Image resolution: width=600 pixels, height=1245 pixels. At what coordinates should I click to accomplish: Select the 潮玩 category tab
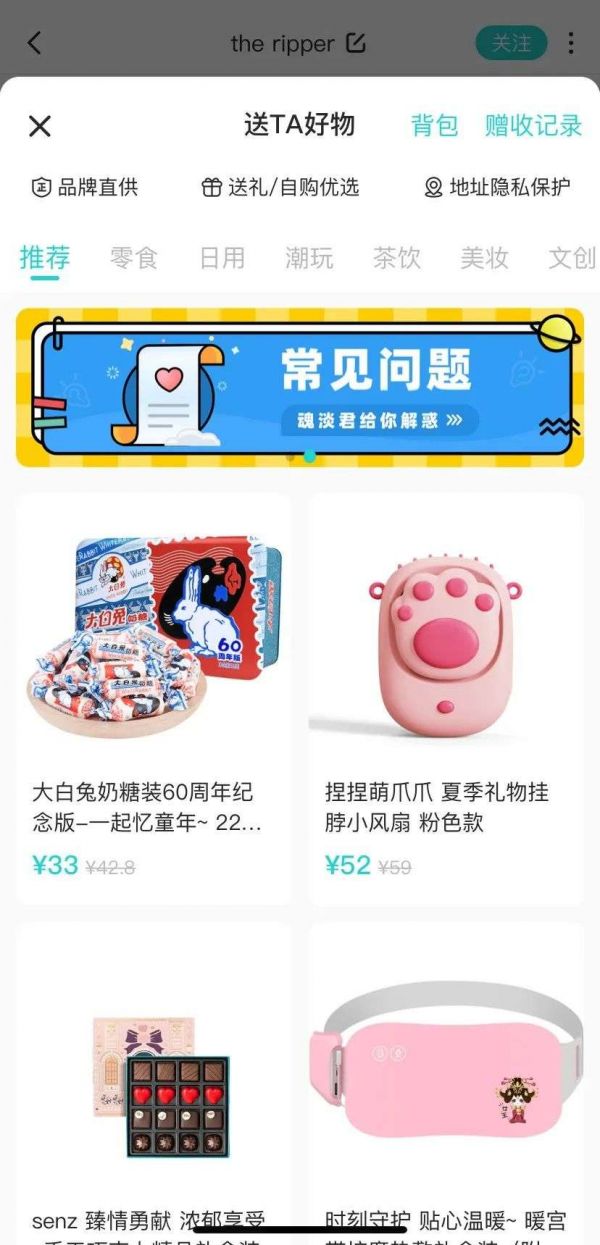pyautogui.click(x=309, y=258)
